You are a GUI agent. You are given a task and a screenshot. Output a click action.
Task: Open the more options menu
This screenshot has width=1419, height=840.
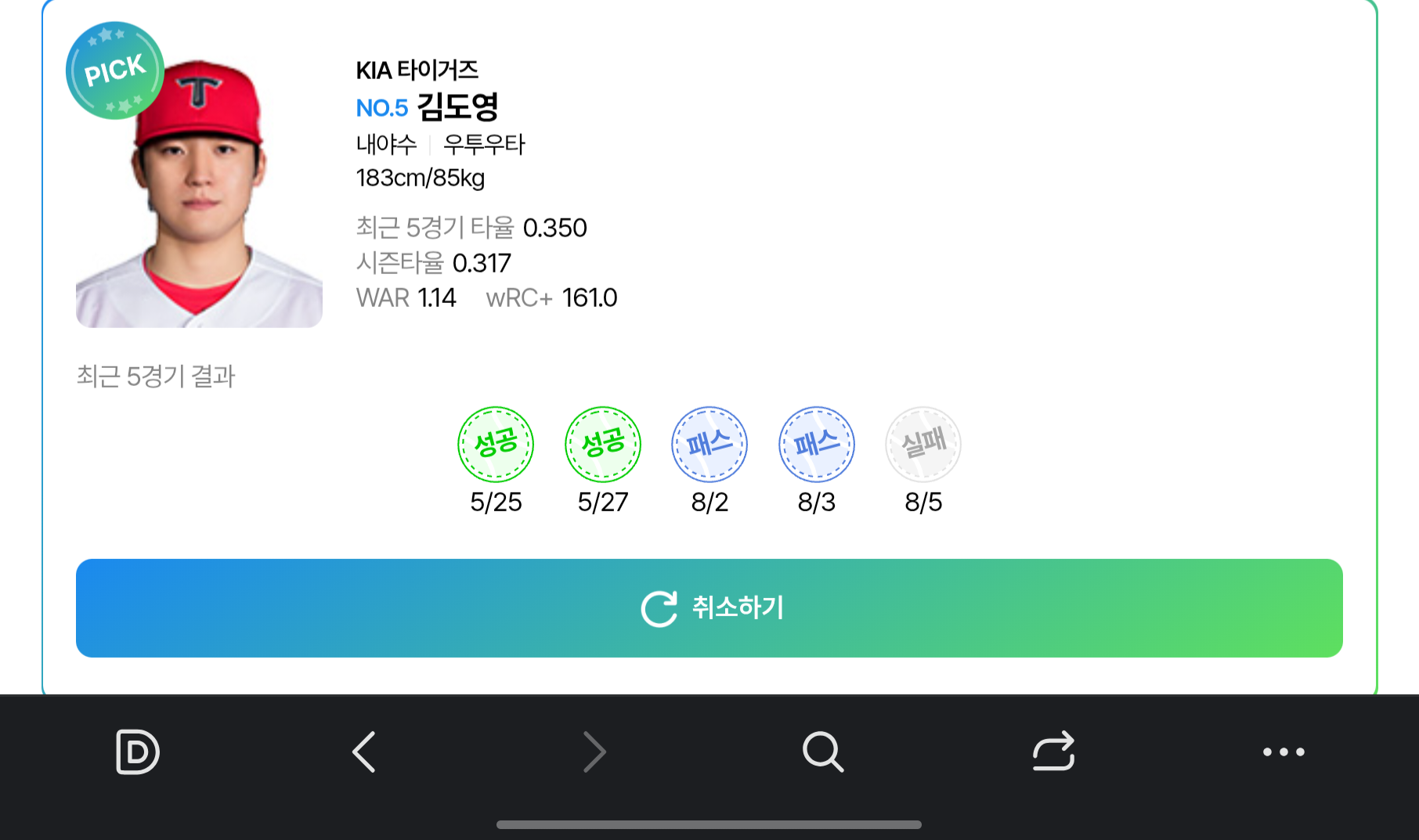tap(1283, 752)
